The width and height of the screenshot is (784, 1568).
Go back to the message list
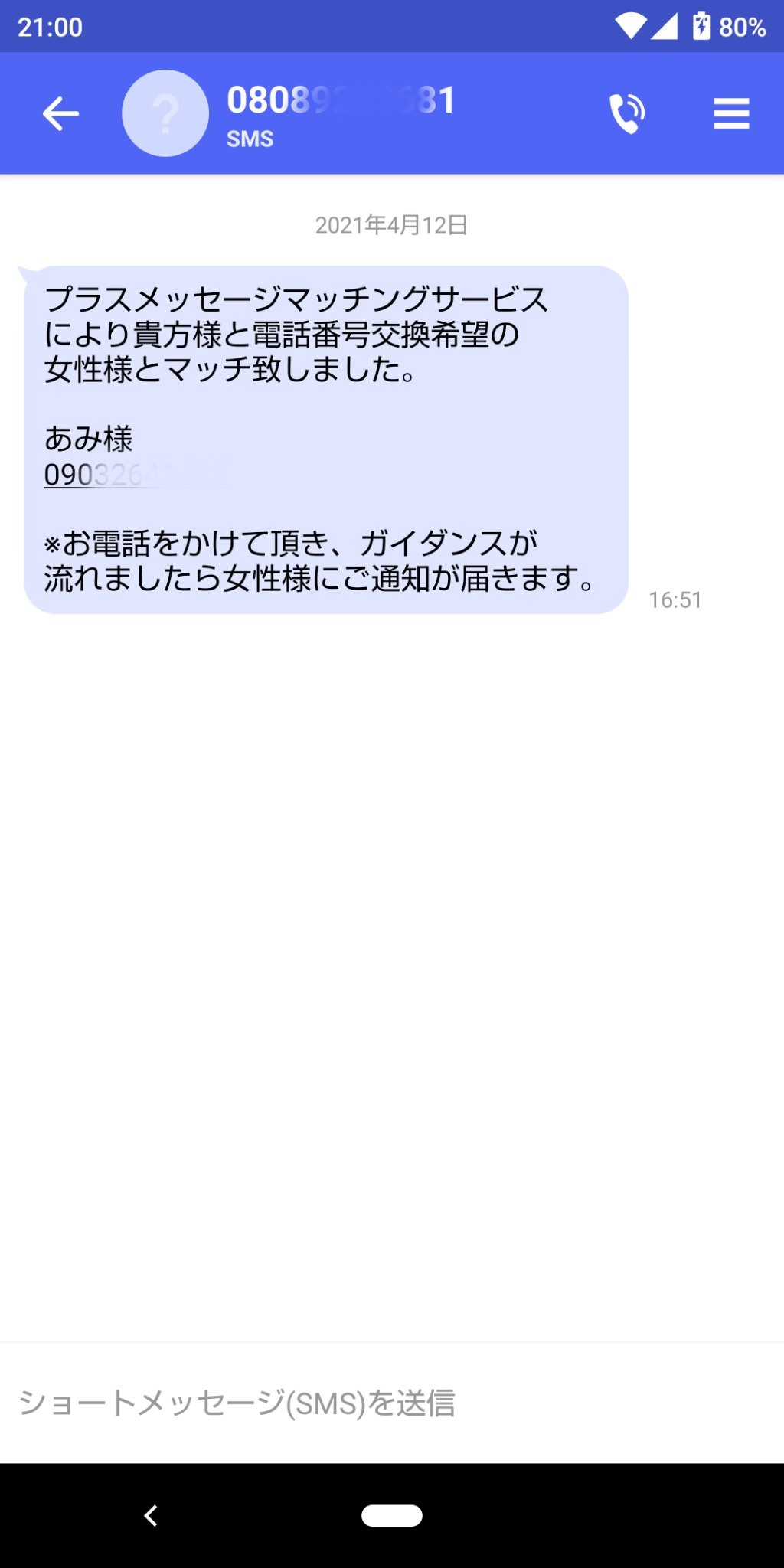pyautogui.click(x=60, y=114)
